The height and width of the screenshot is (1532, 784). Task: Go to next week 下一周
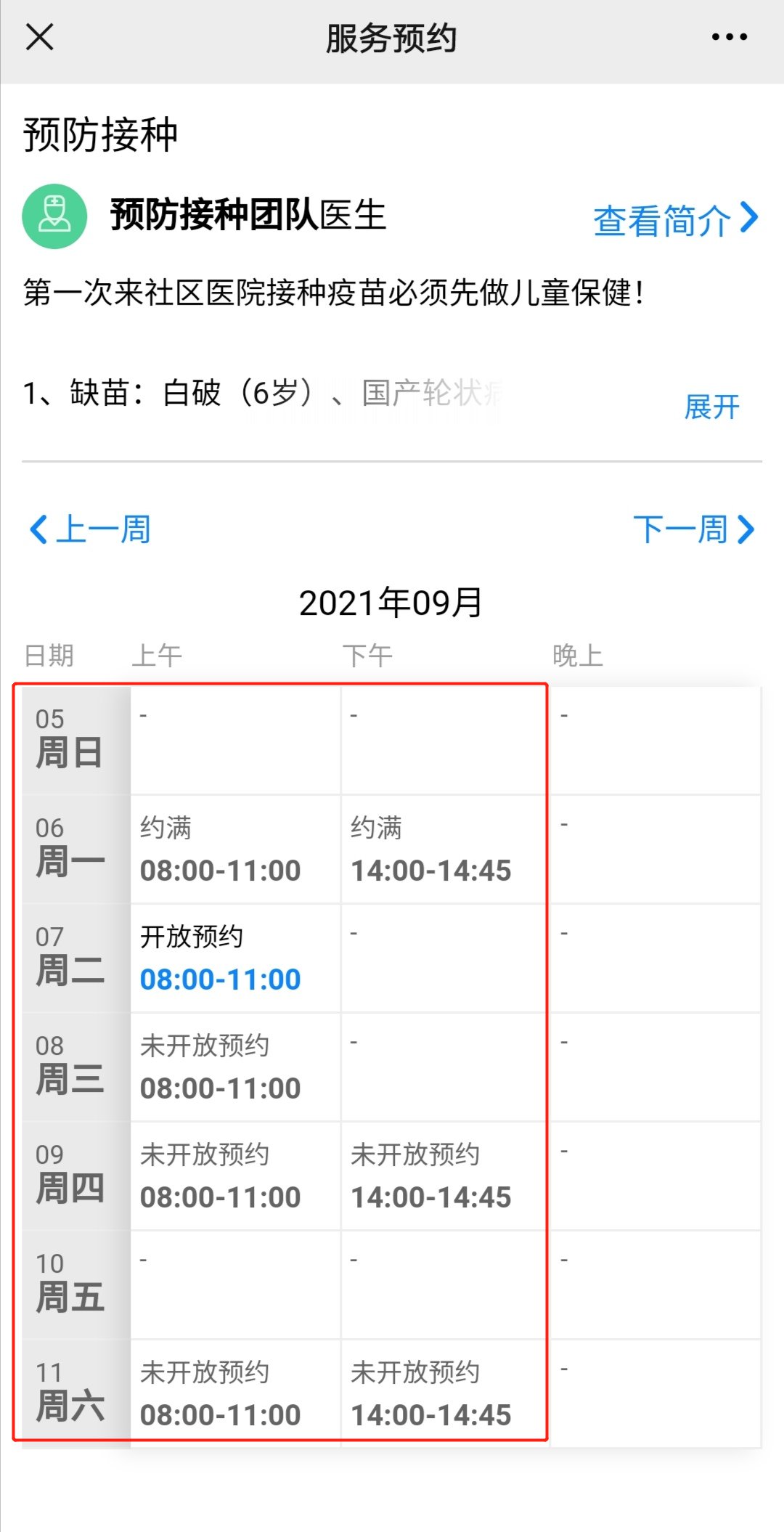(x=694, y=529)
